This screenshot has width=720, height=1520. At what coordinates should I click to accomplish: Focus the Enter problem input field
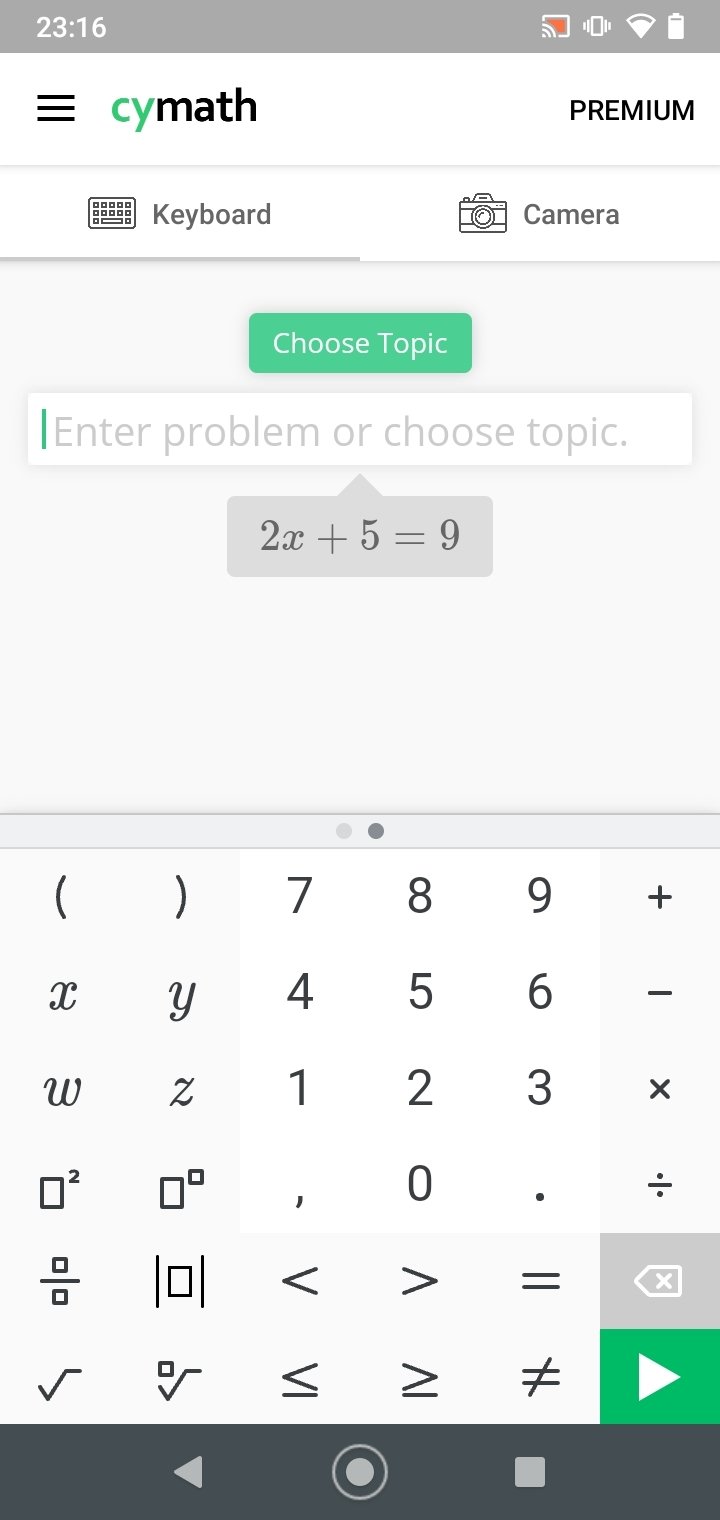tap(360, 429)
